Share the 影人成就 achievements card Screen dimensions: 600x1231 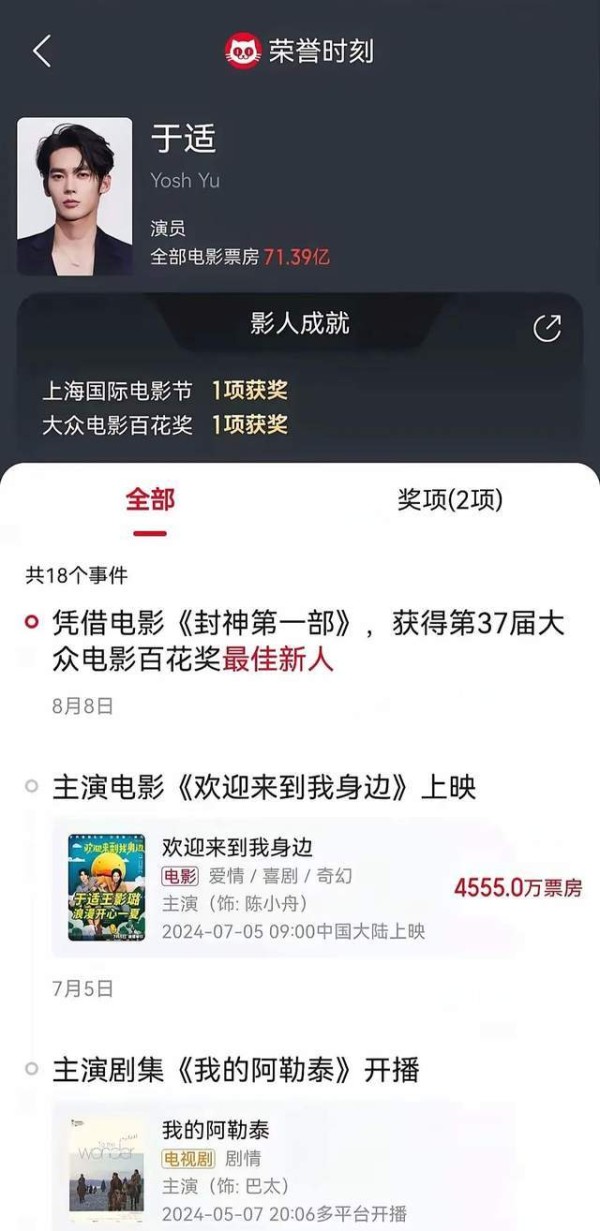547,328
